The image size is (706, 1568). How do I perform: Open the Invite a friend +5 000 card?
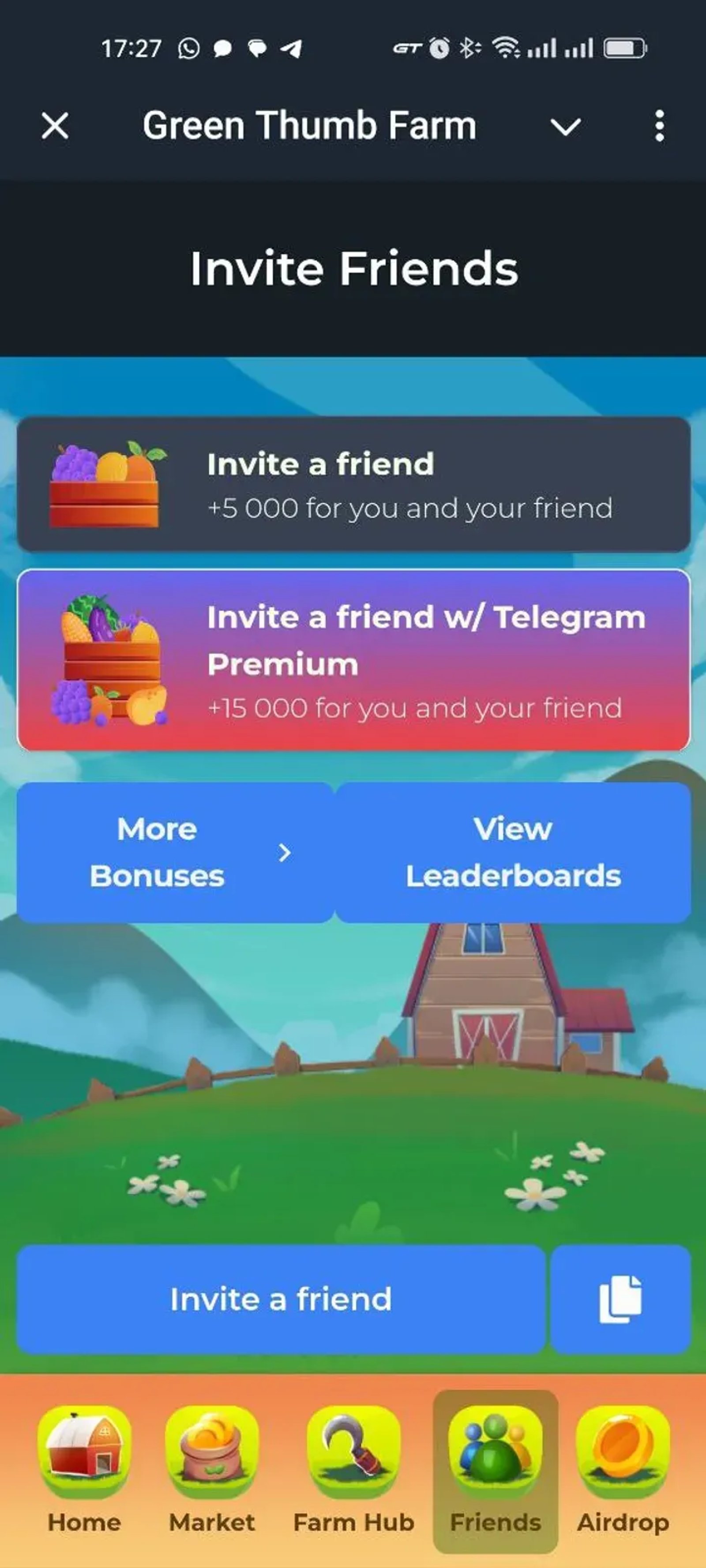(x=353, y=485)
